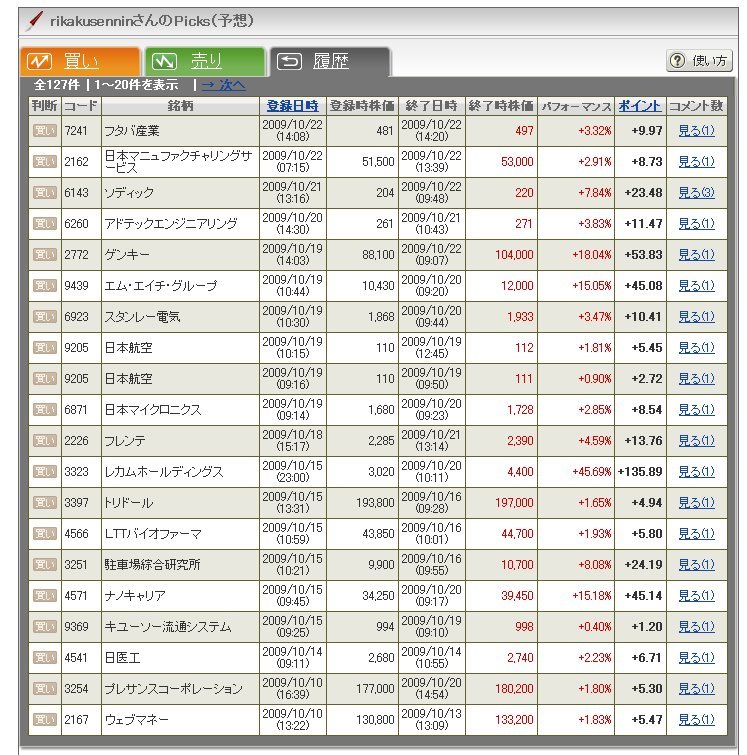Open comment for 日医工

(696, 658)
